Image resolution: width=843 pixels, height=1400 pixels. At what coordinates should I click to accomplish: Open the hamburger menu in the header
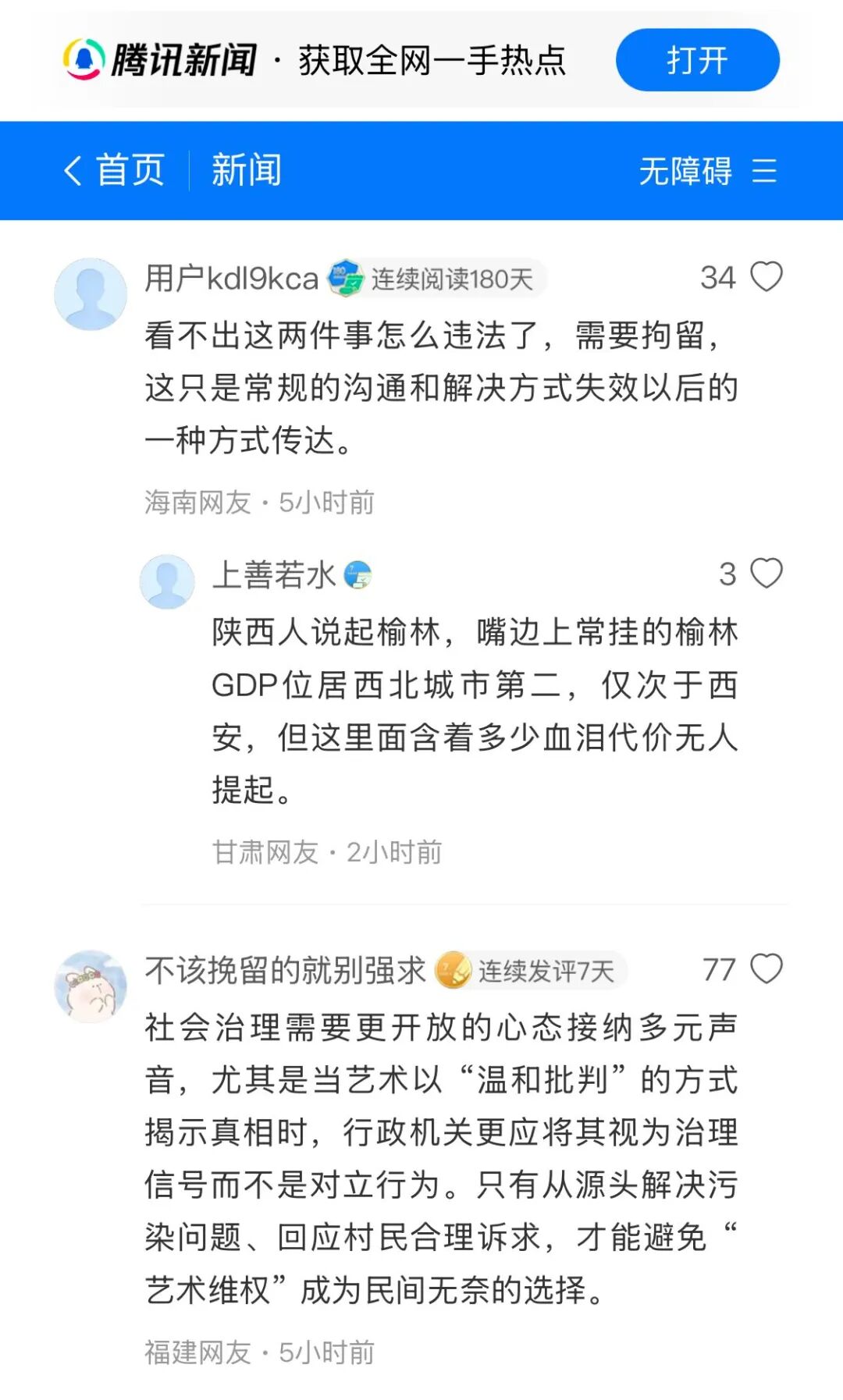[764, 170]
